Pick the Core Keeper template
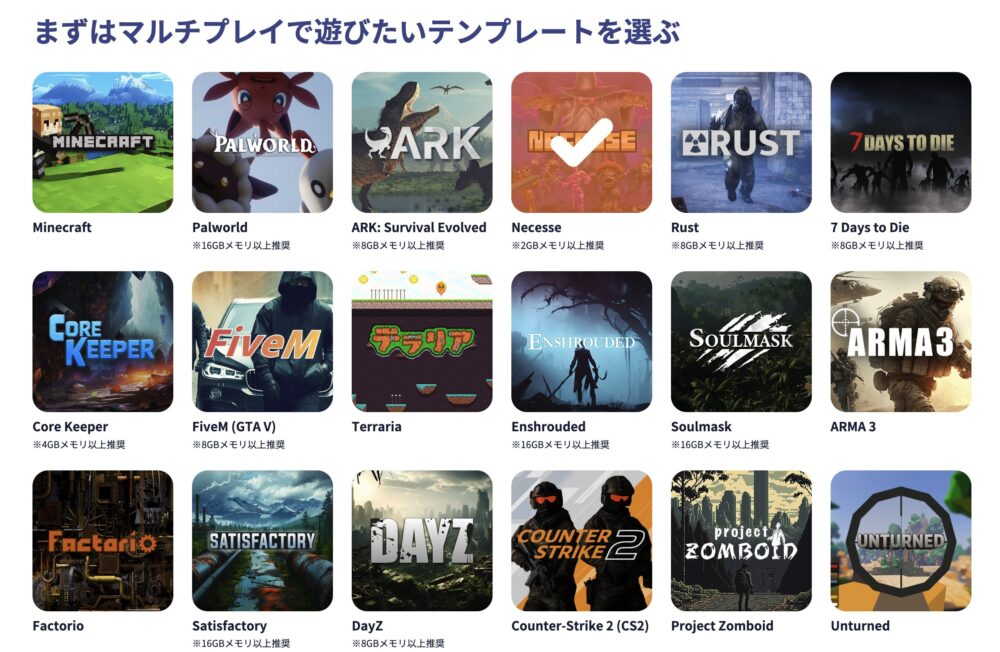 (x=102, y=341)
